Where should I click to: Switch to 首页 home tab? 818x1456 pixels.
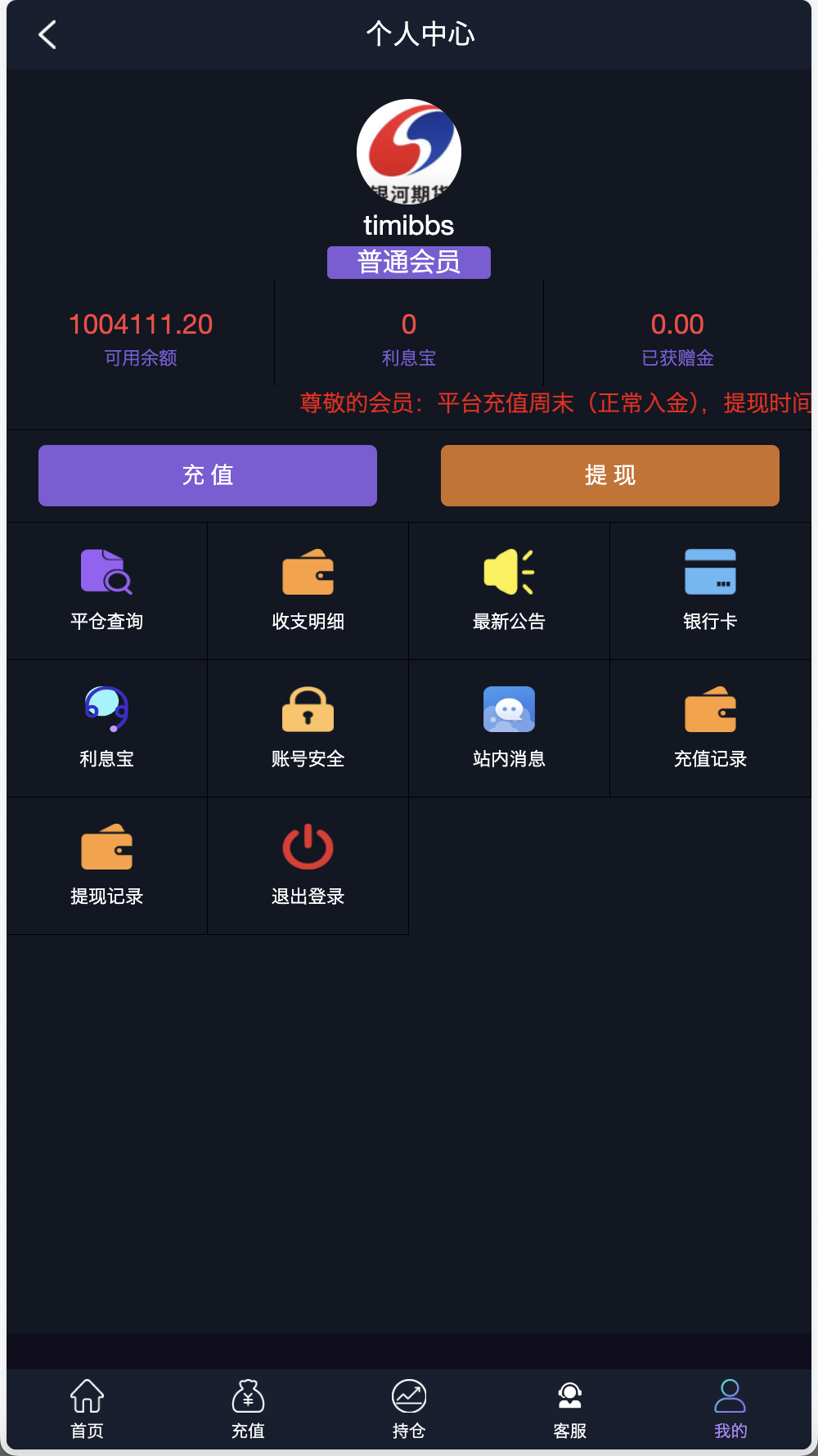pyautogui.click(x=87, y=1409)
